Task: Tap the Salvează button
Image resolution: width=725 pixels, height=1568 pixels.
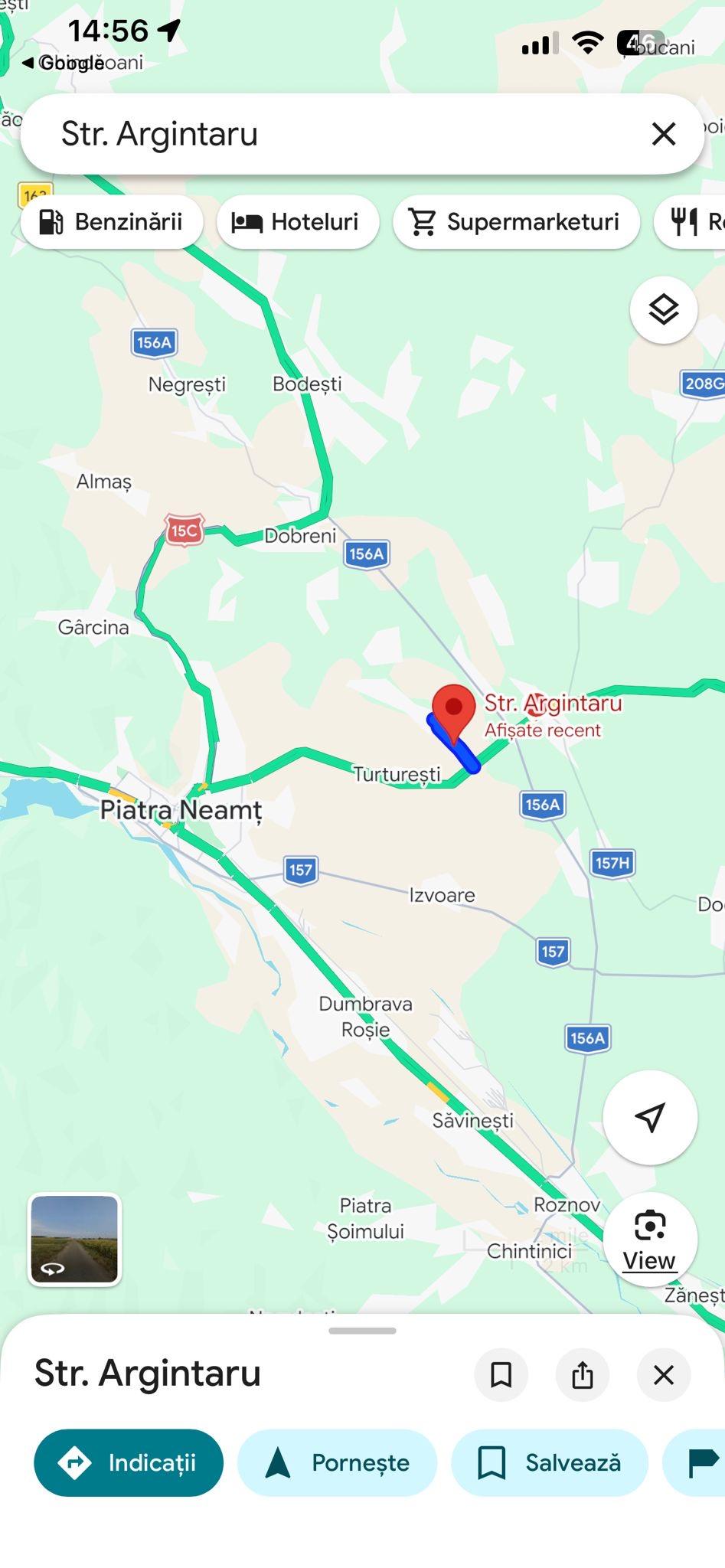Action: 550,1462
